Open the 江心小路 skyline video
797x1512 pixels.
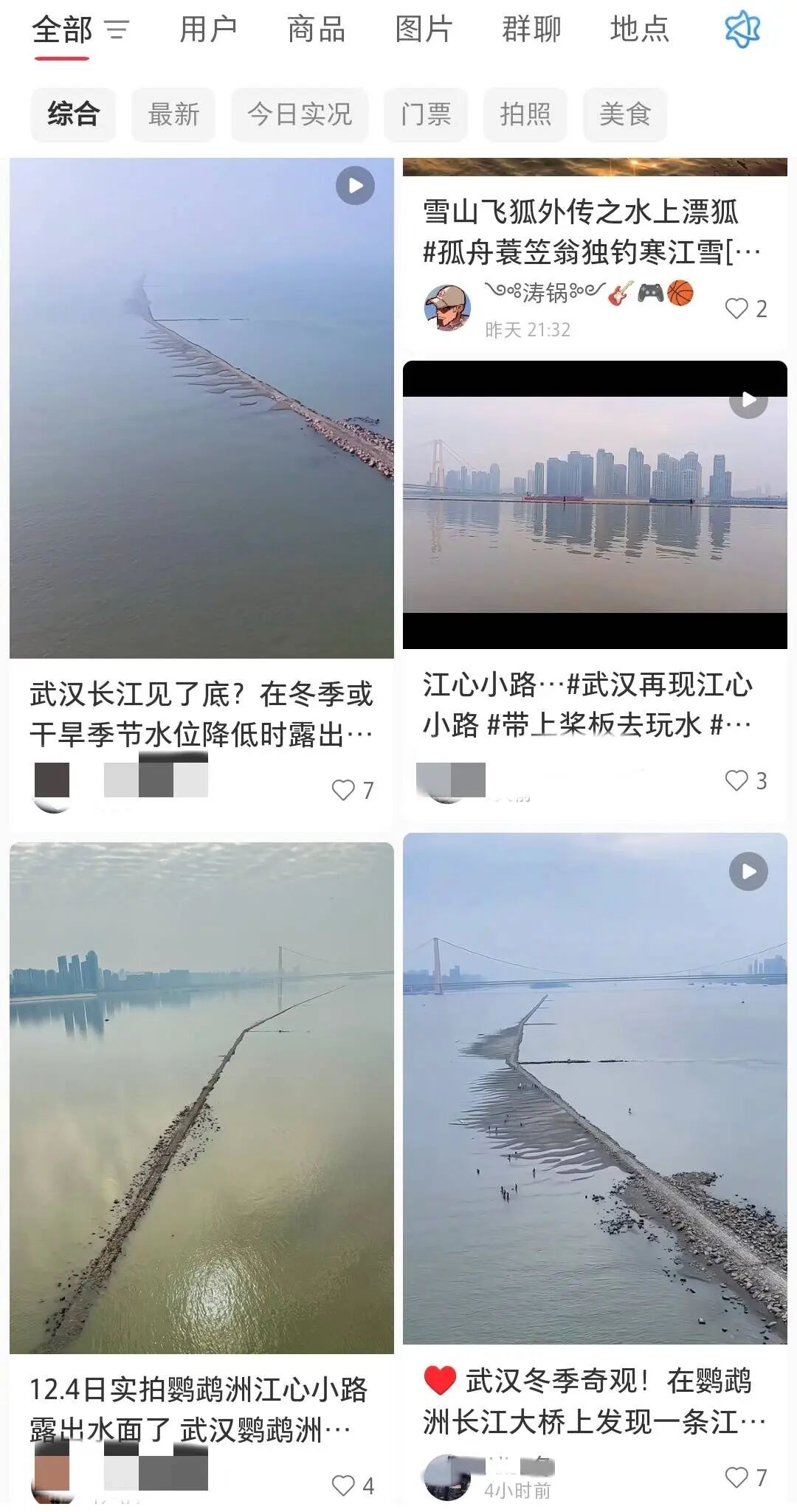click(595, 504)
